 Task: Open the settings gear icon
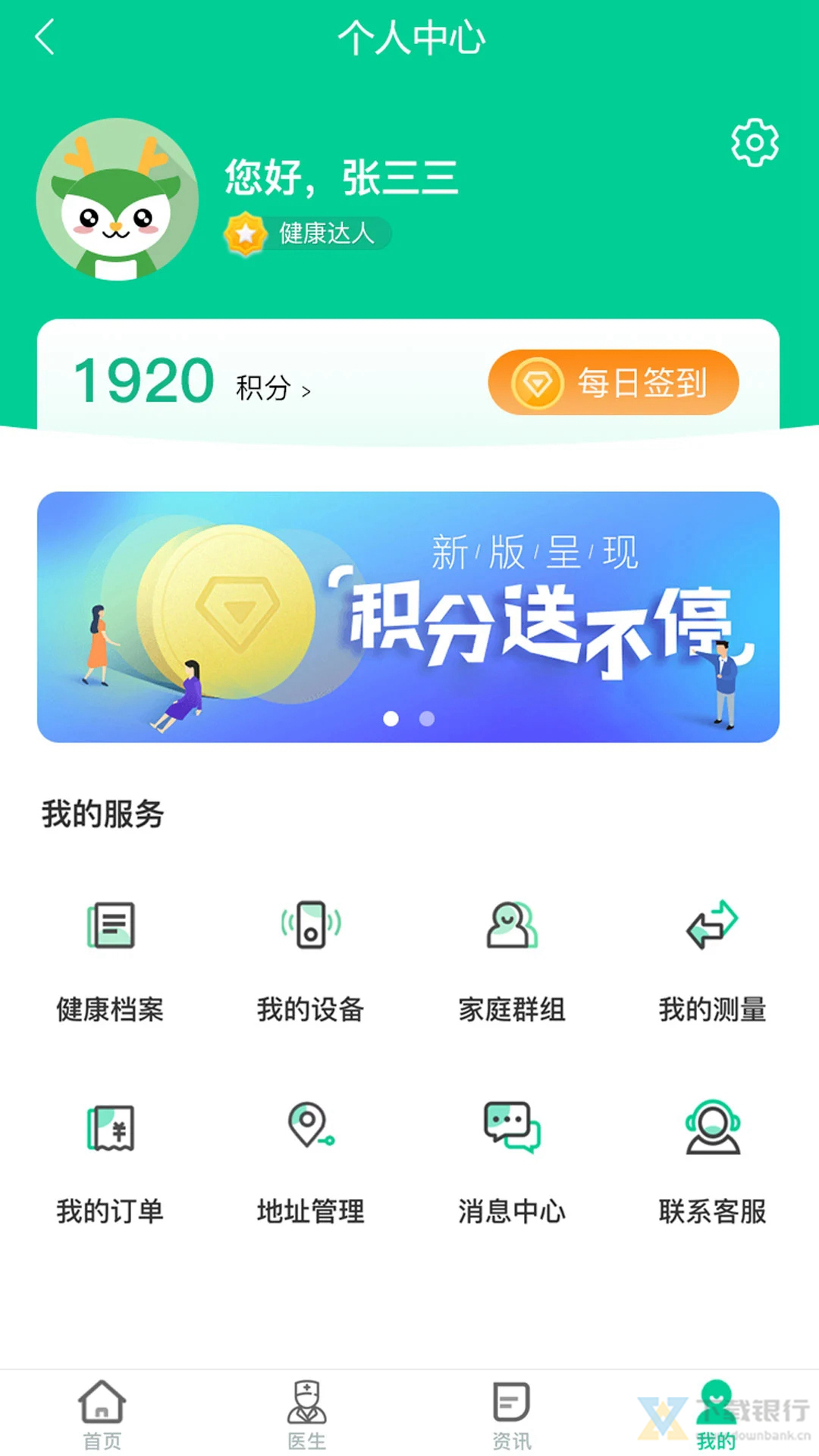pyautogui.click(x=755, y=142)
